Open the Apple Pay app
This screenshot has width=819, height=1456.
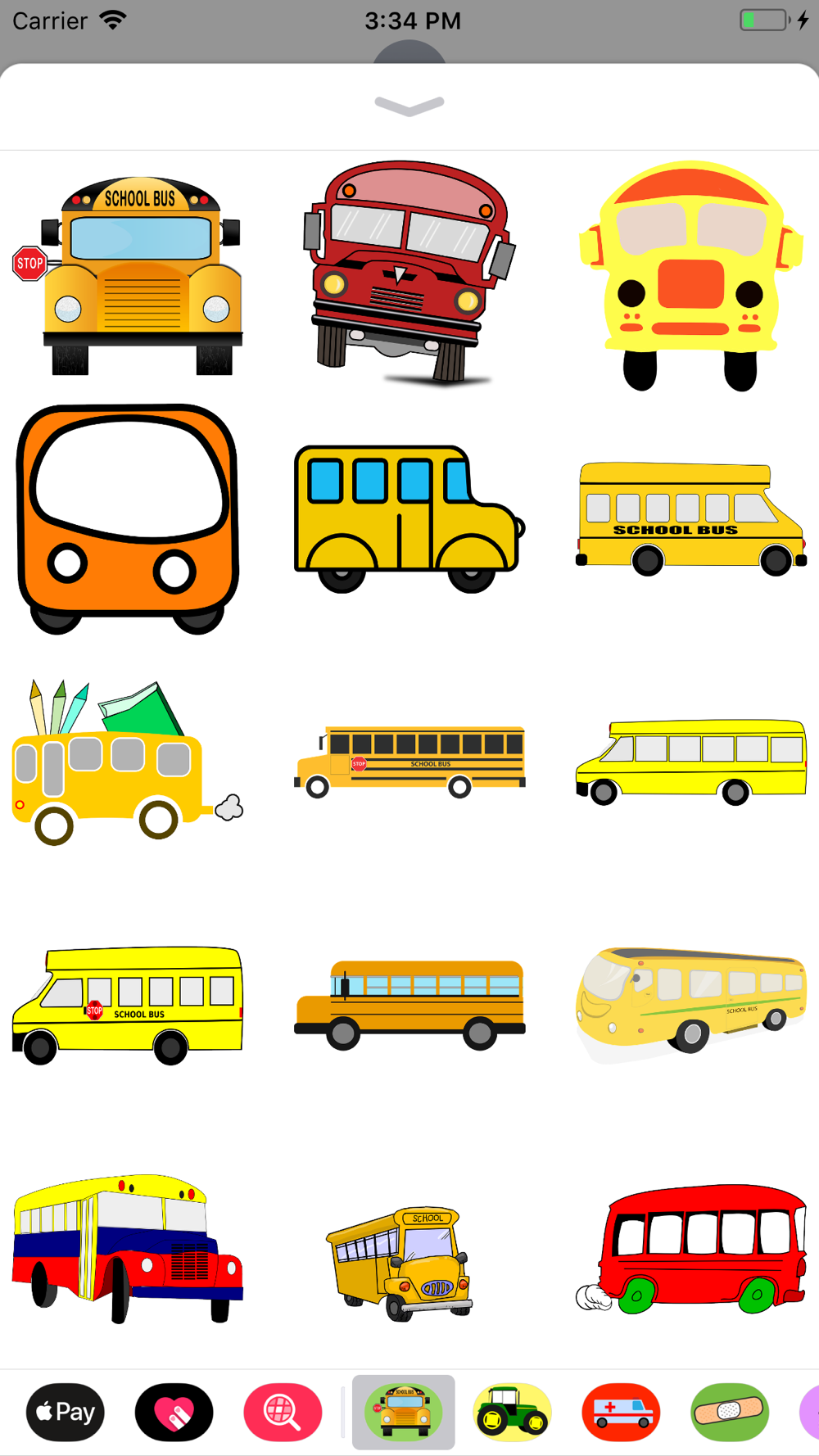click(x=66, y=1413)
